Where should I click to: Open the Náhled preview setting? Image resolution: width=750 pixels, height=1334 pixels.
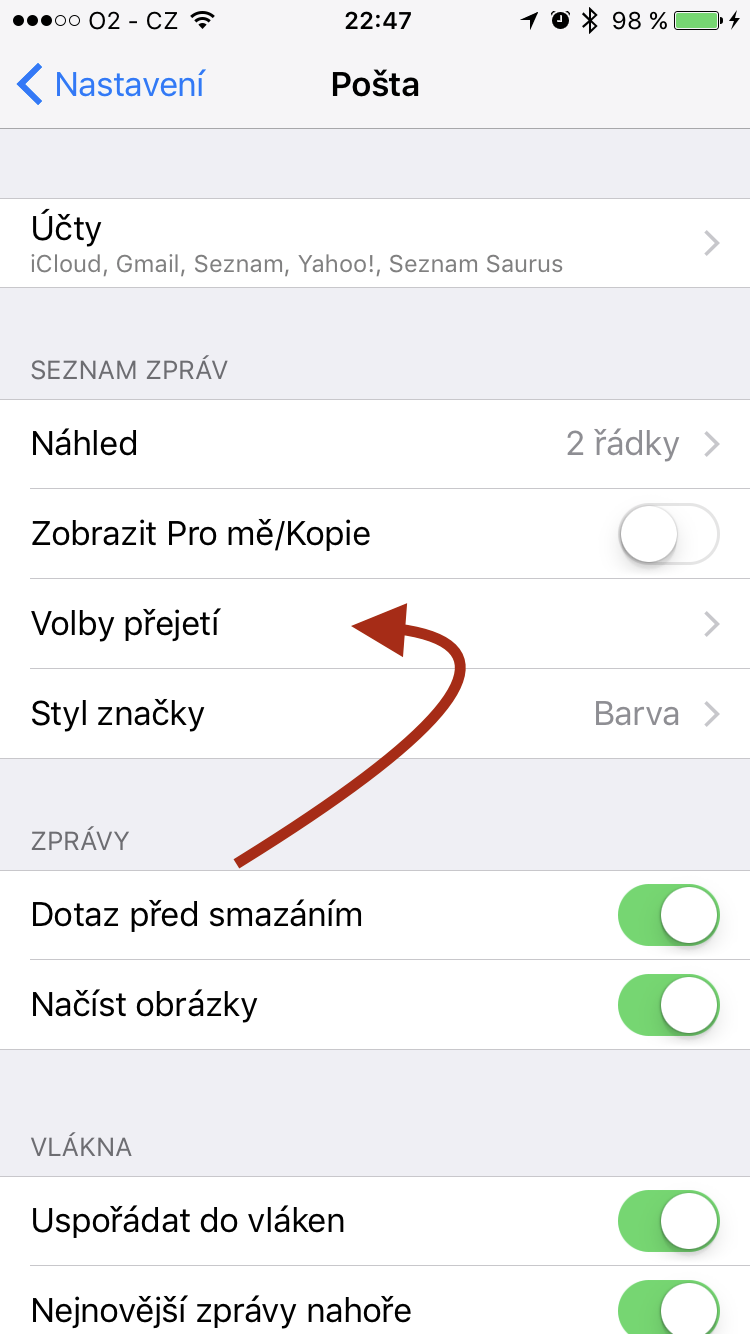coord(375,444)
